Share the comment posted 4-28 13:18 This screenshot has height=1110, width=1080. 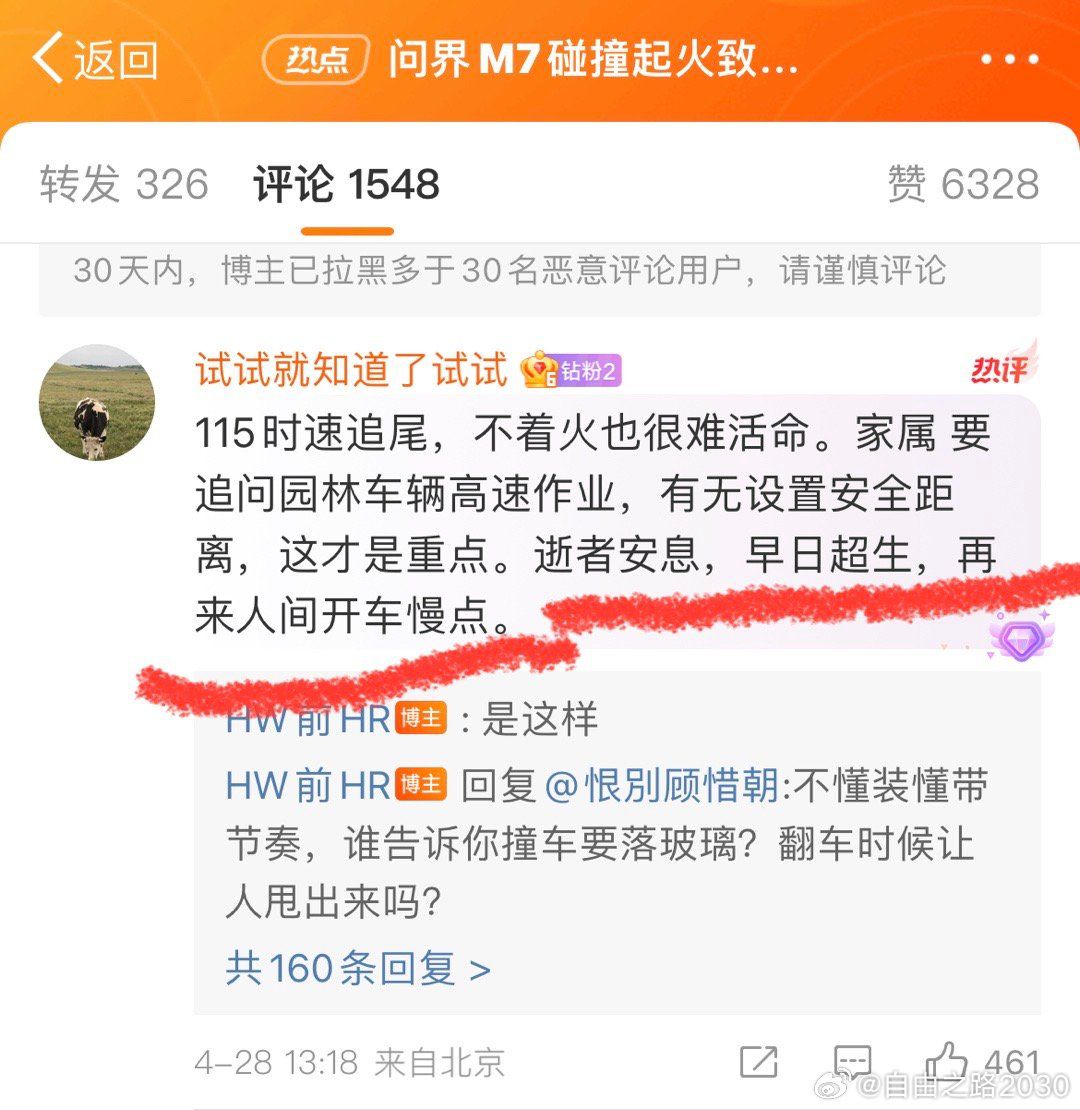(759, 1062)
